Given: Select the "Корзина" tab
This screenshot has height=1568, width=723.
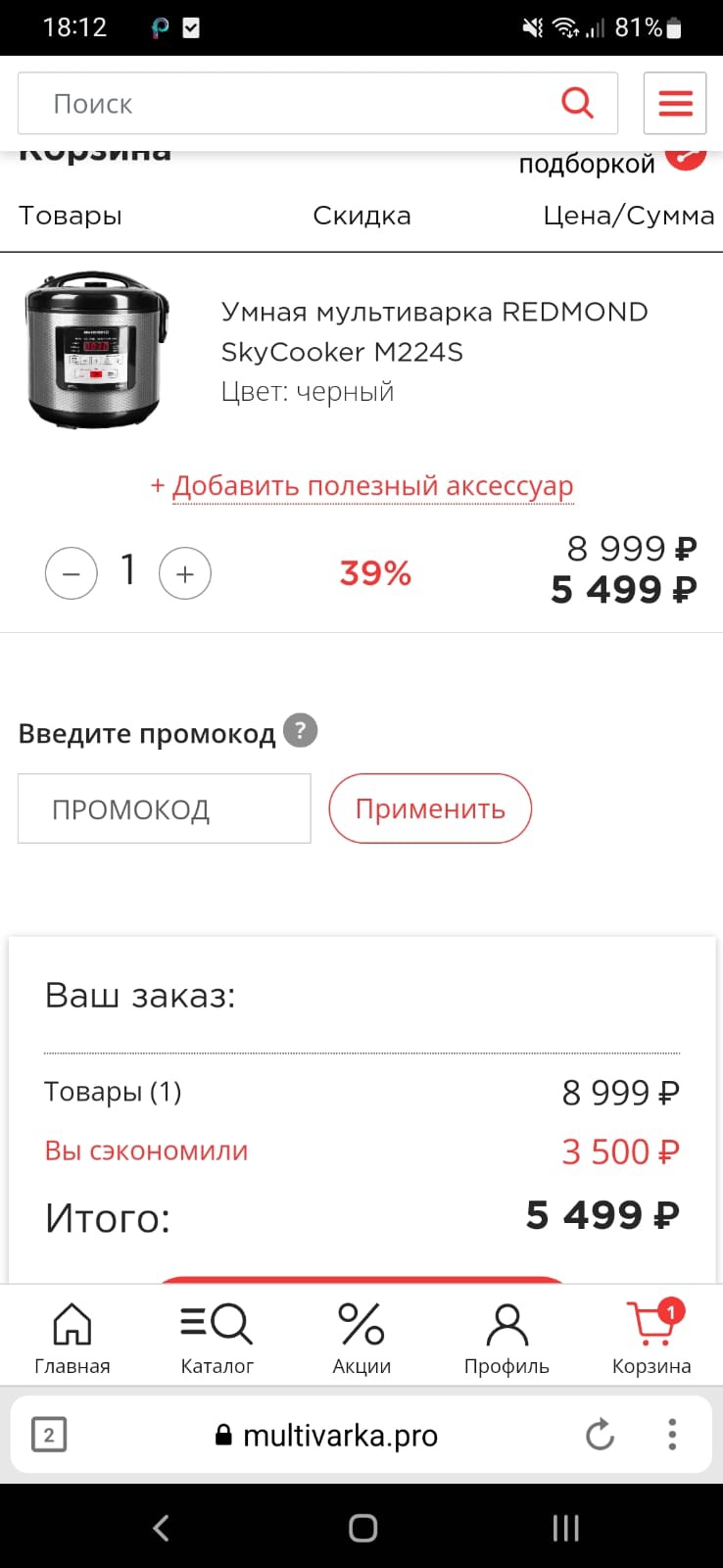Looking at the screenshot, I should pos(651,1338).
